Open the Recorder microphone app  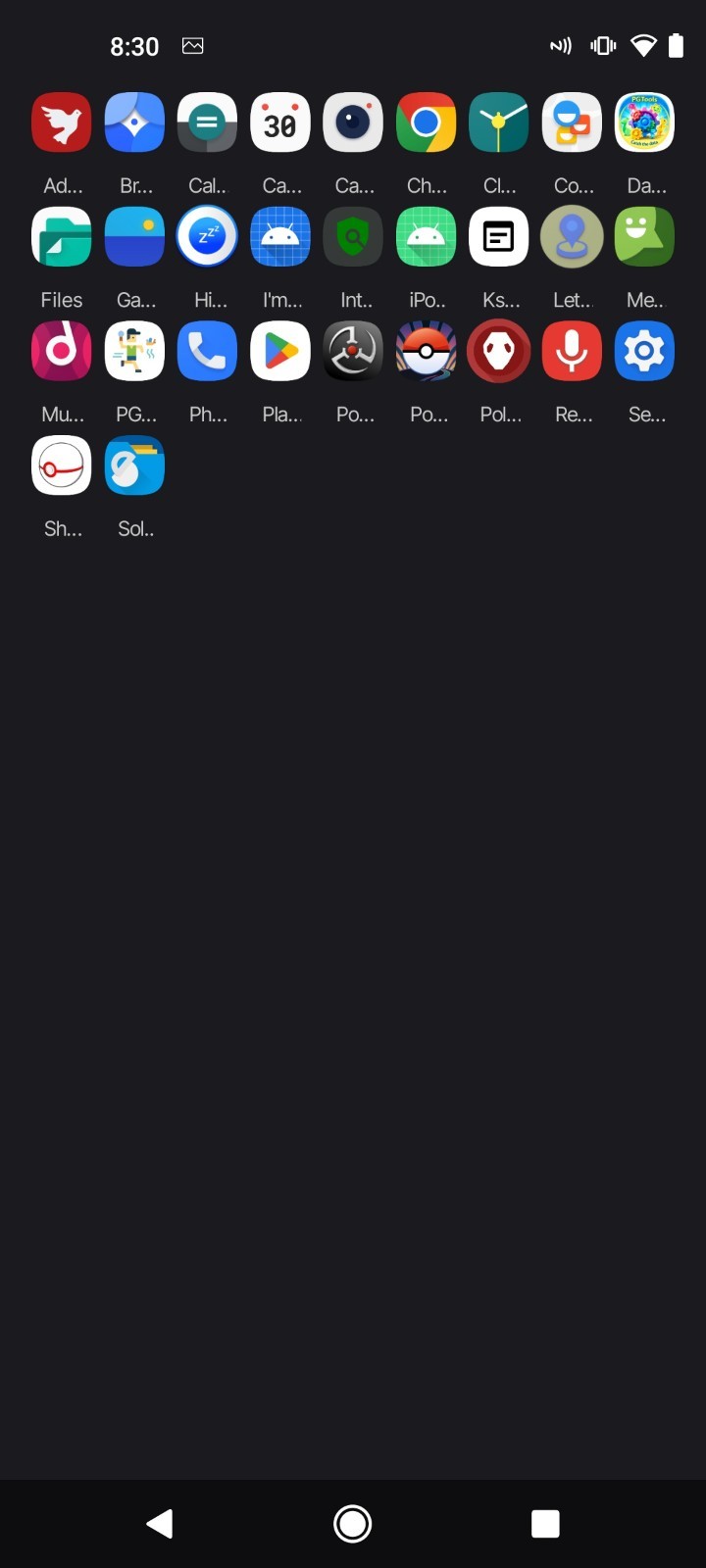pyautogui.click(x=572, y=352)
